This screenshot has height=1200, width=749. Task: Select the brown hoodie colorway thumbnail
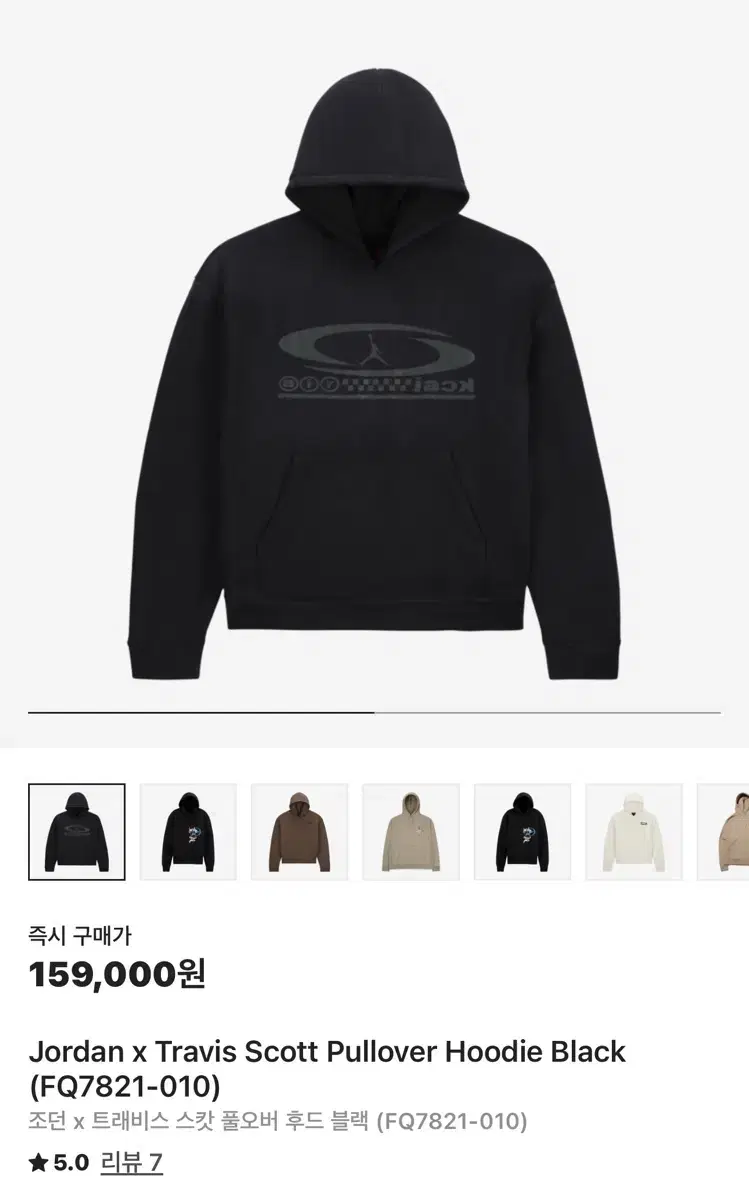point(301,831)
